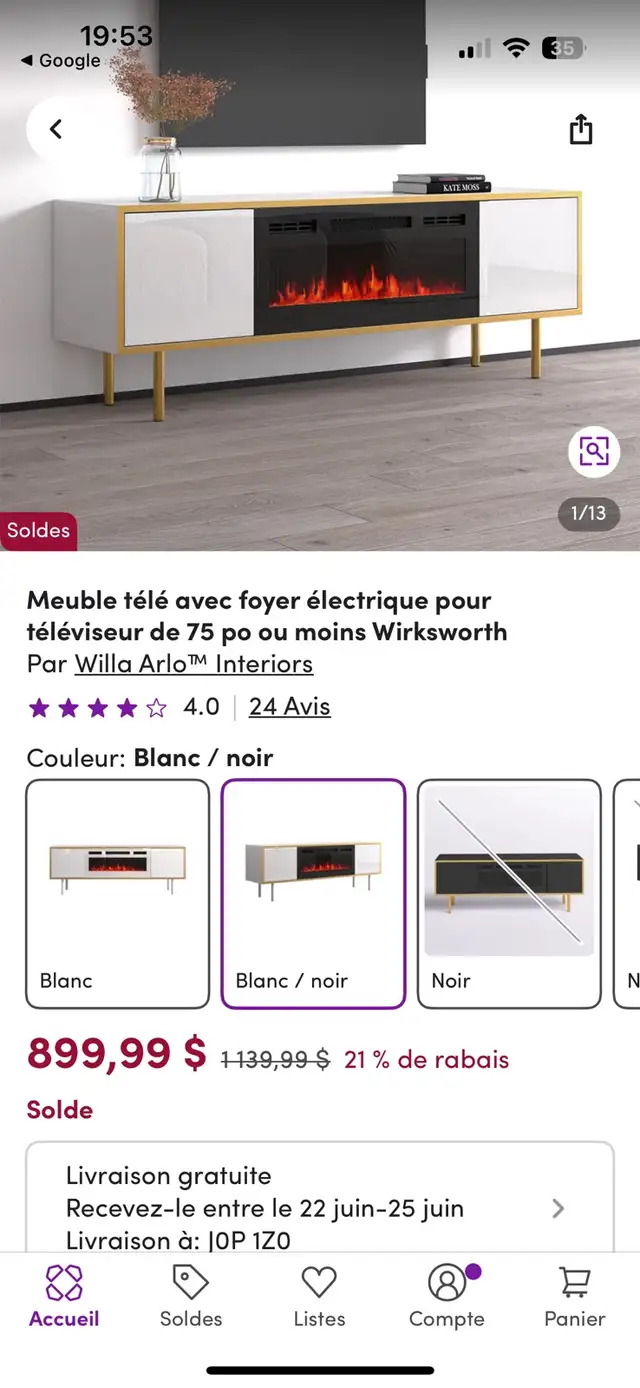
Task: Return to Google via the status bar link
Action: coord(60,61)
